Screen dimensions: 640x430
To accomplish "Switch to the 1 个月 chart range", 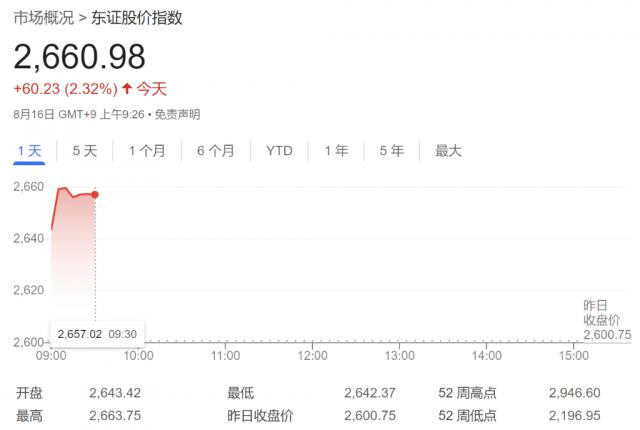I will pyautogui.click(x=147, y=151).
